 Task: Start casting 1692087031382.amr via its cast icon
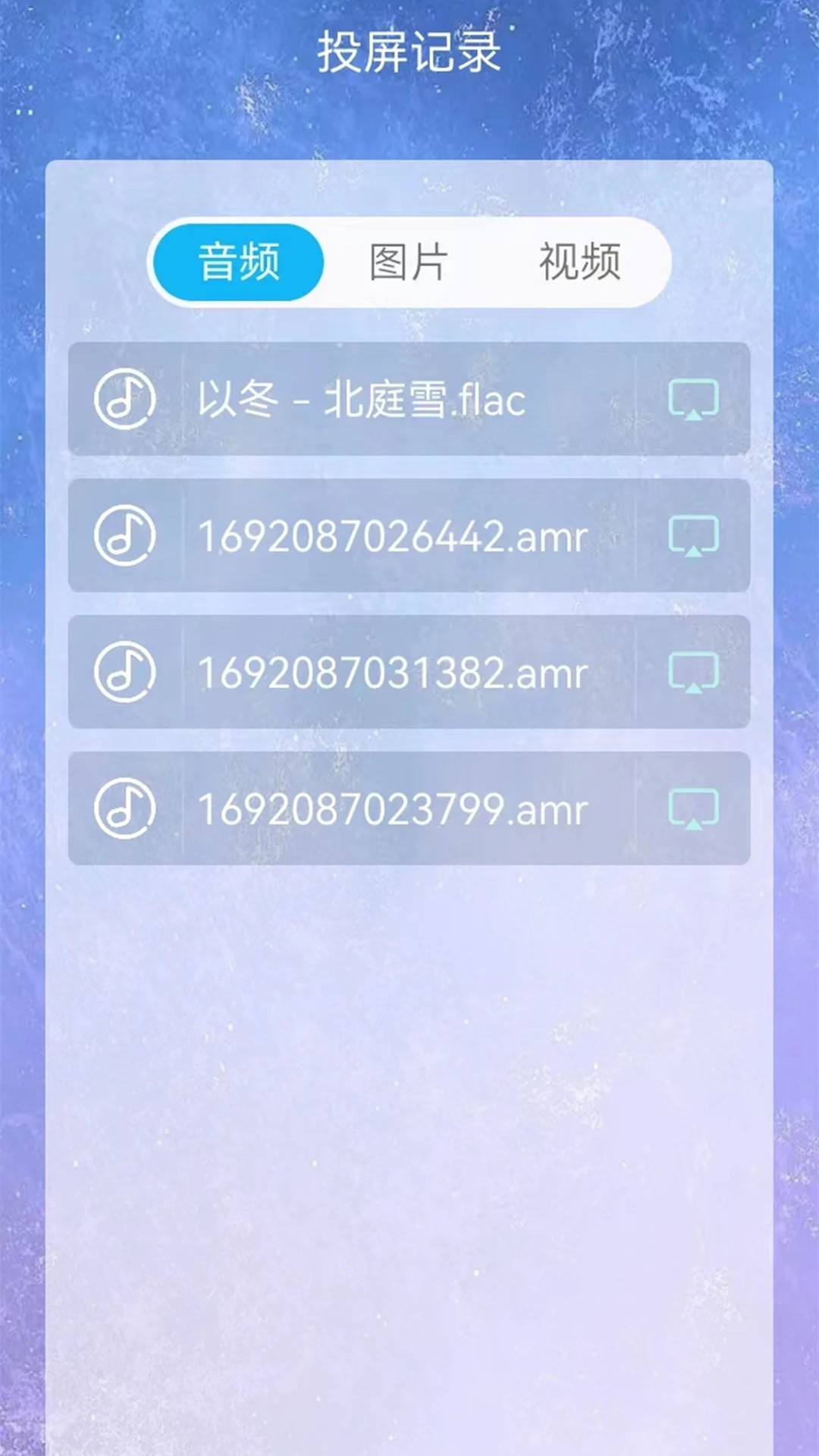pyautogui.click(x=692, y=671)
